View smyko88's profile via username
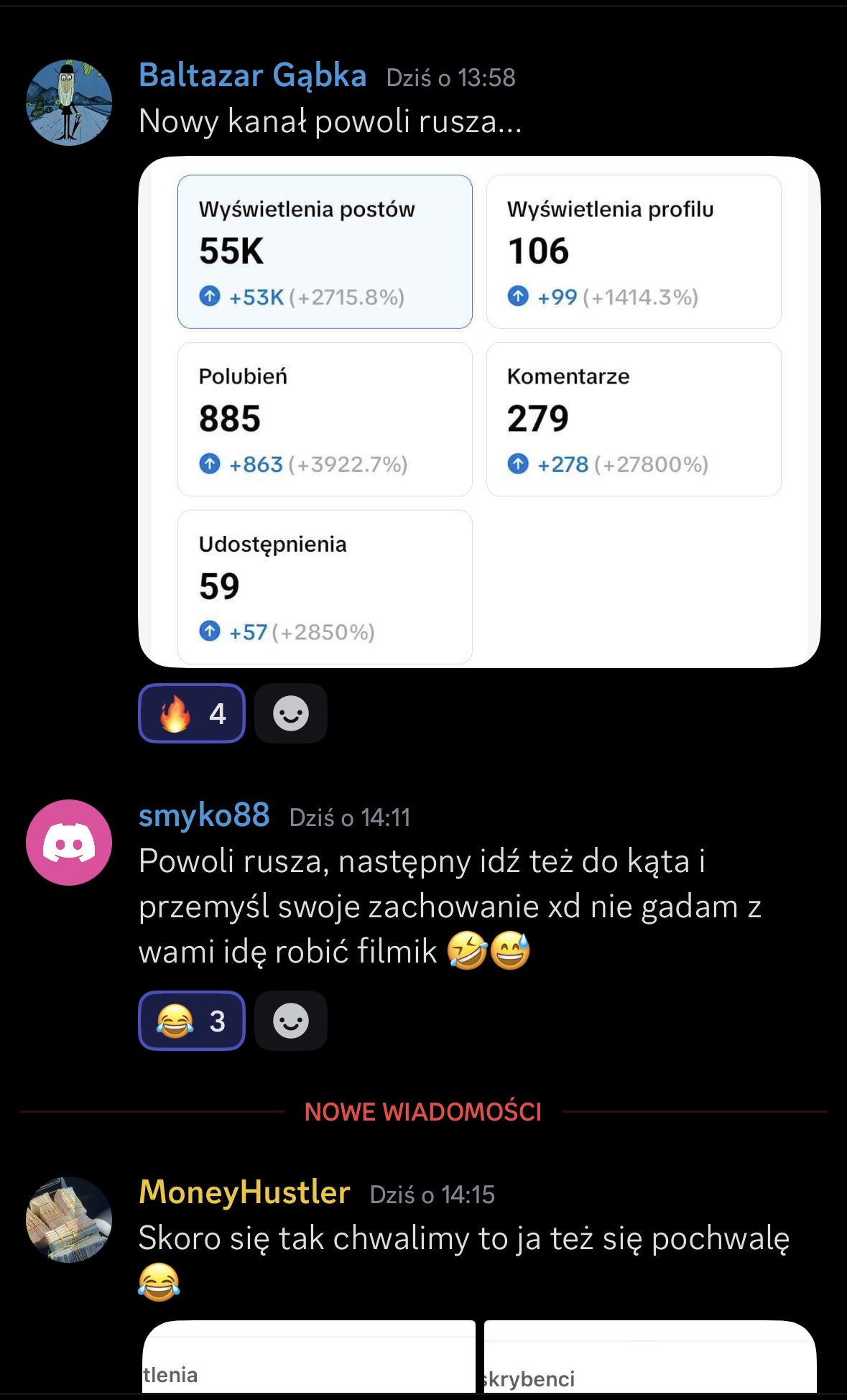The height and width of the screenshot is (1400, 847). tap(204, 816)
